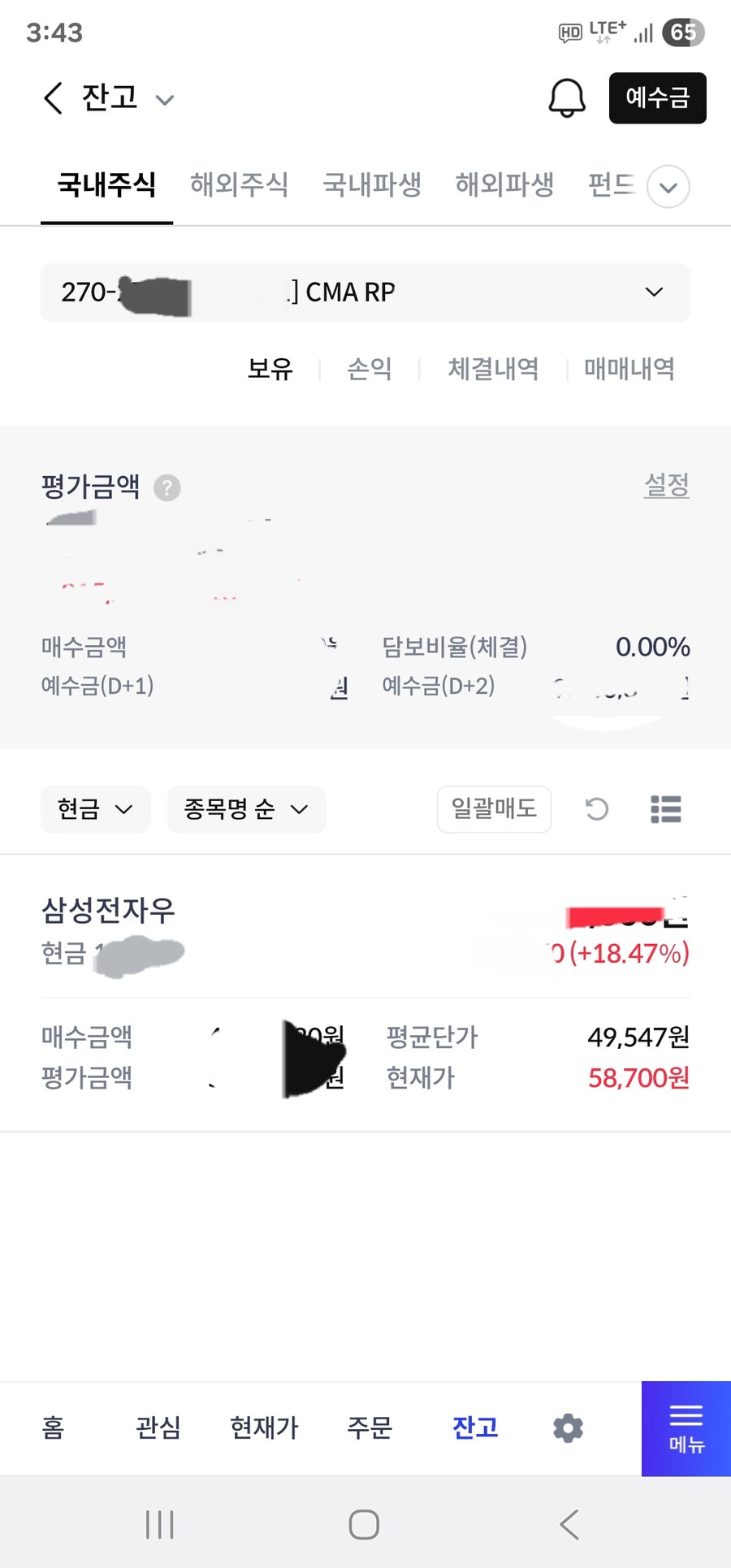Switch to the 국내파생 tab
Screen dimensions: 731x1568
click(x=372, y=185)
